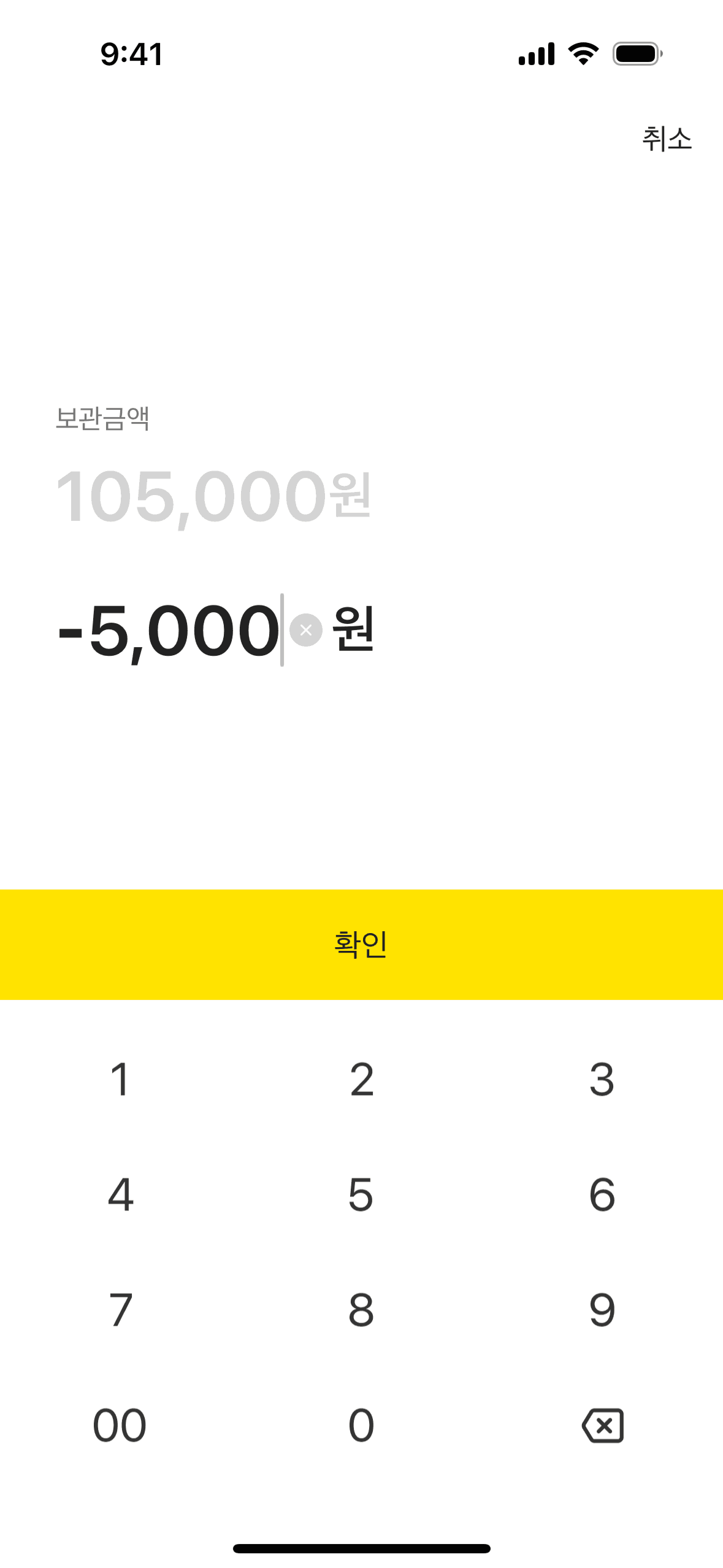Image resolution: width=723 pixels, height=1568 pixels.
Task: Enter digit 3 on the keypad
Action: [602, 1080]
